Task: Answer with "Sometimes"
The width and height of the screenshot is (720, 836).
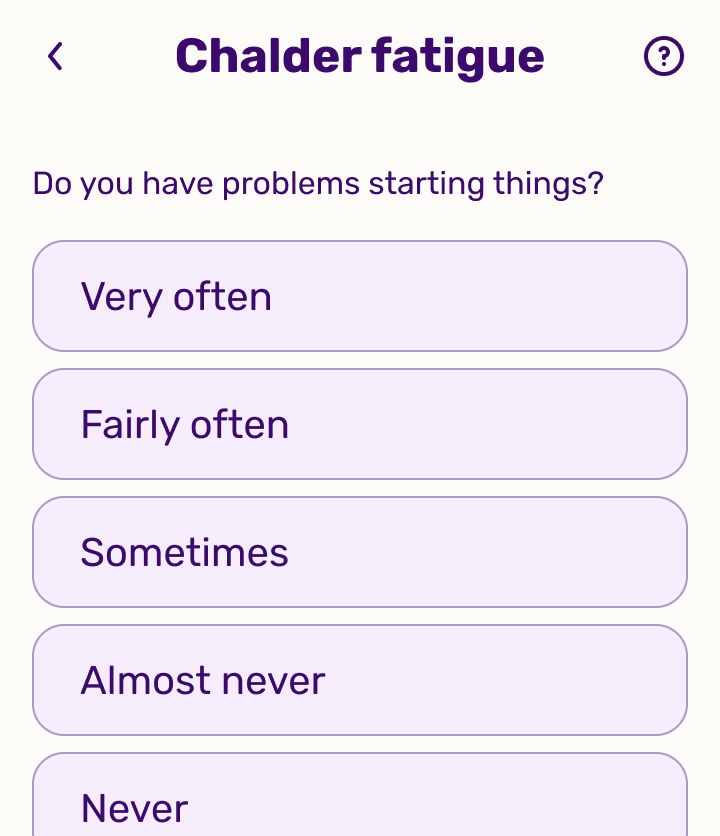Action: (x=360, y=552)
